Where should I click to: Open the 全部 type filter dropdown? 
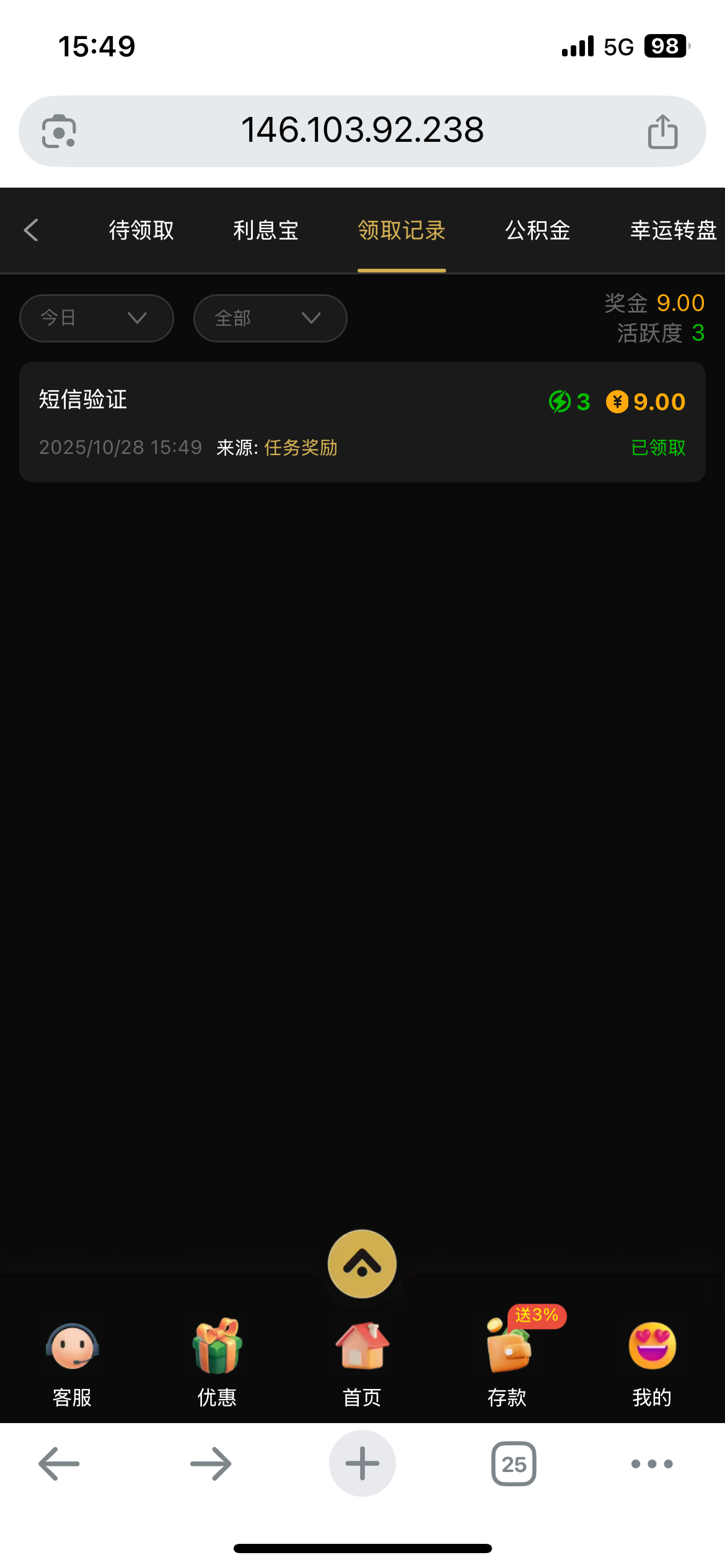coord(270,318)
